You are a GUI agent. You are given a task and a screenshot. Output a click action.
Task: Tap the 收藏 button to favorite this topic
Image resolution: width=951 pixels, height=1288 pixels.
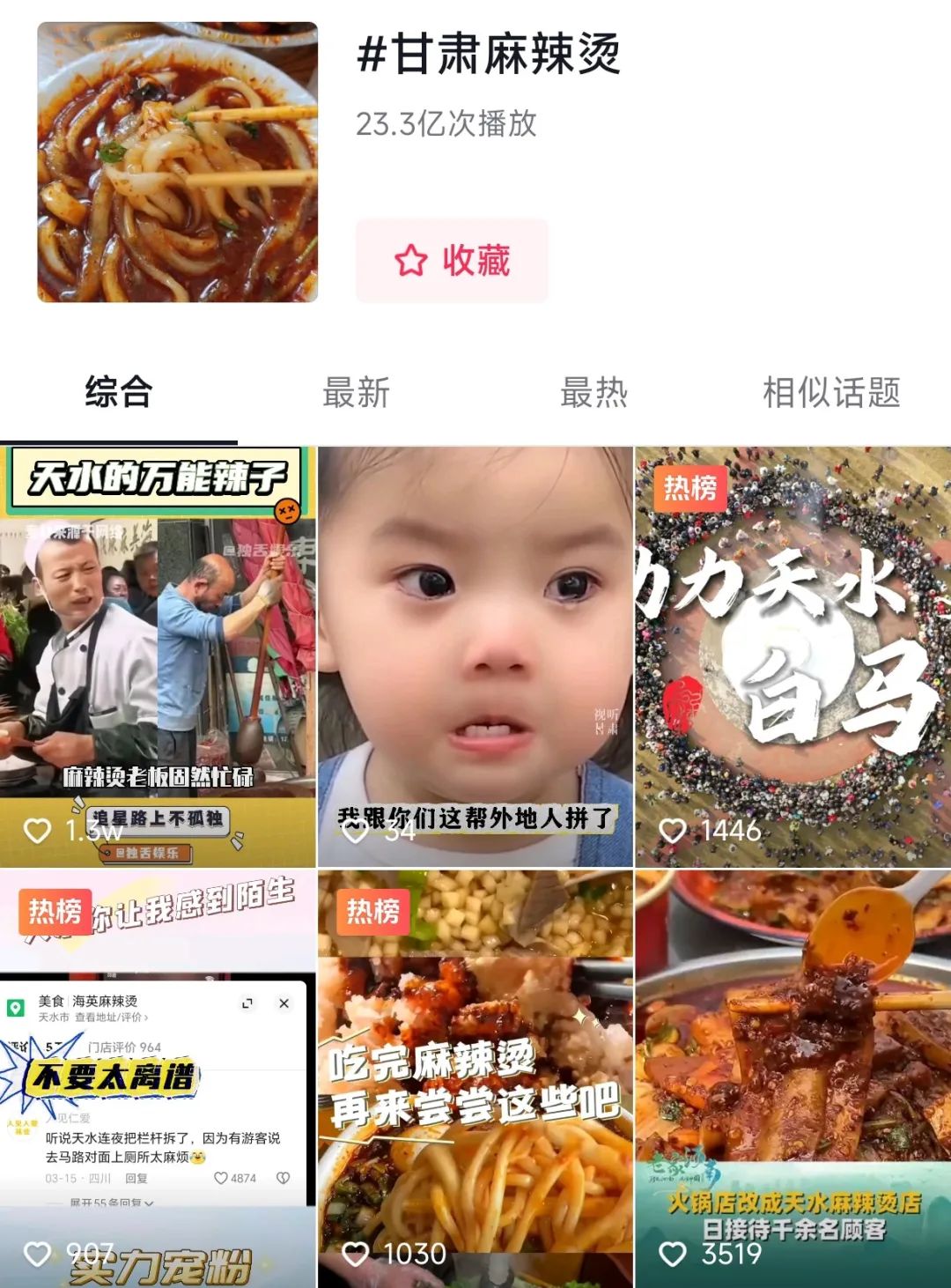[452, 261]
